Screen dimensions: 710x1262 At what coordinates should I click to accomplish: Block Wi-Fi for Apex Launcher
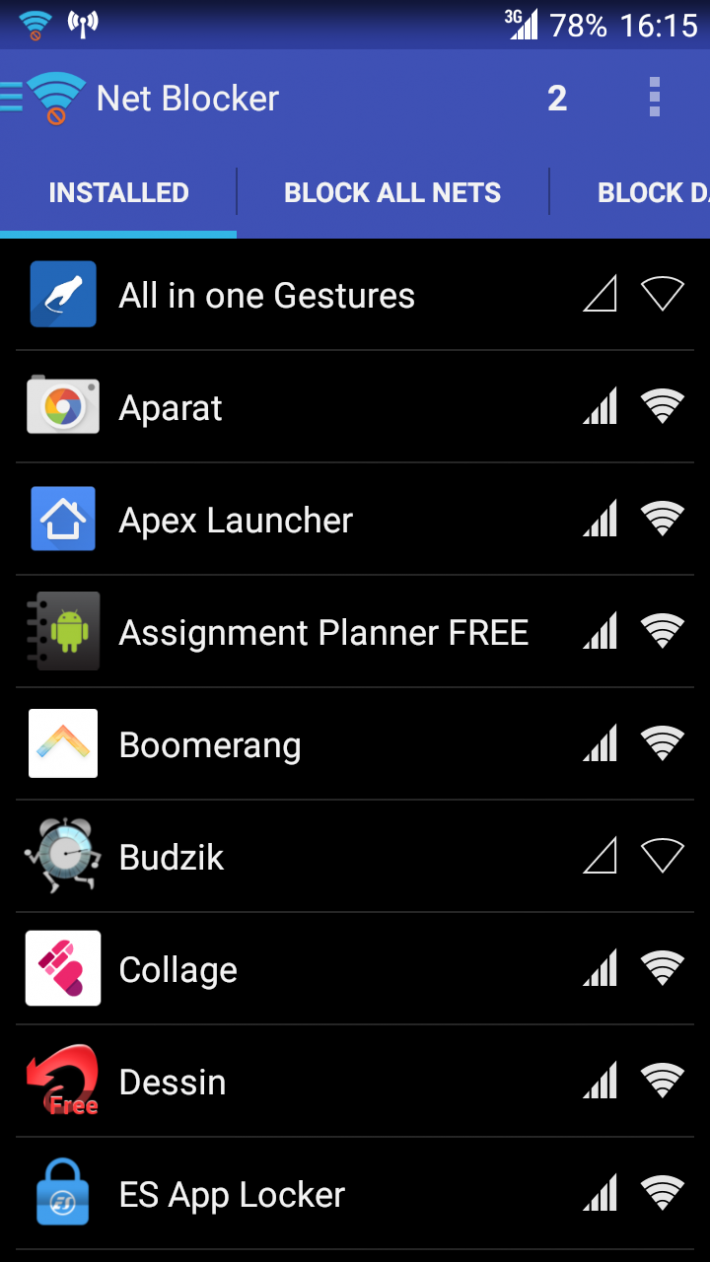(662, 519)
